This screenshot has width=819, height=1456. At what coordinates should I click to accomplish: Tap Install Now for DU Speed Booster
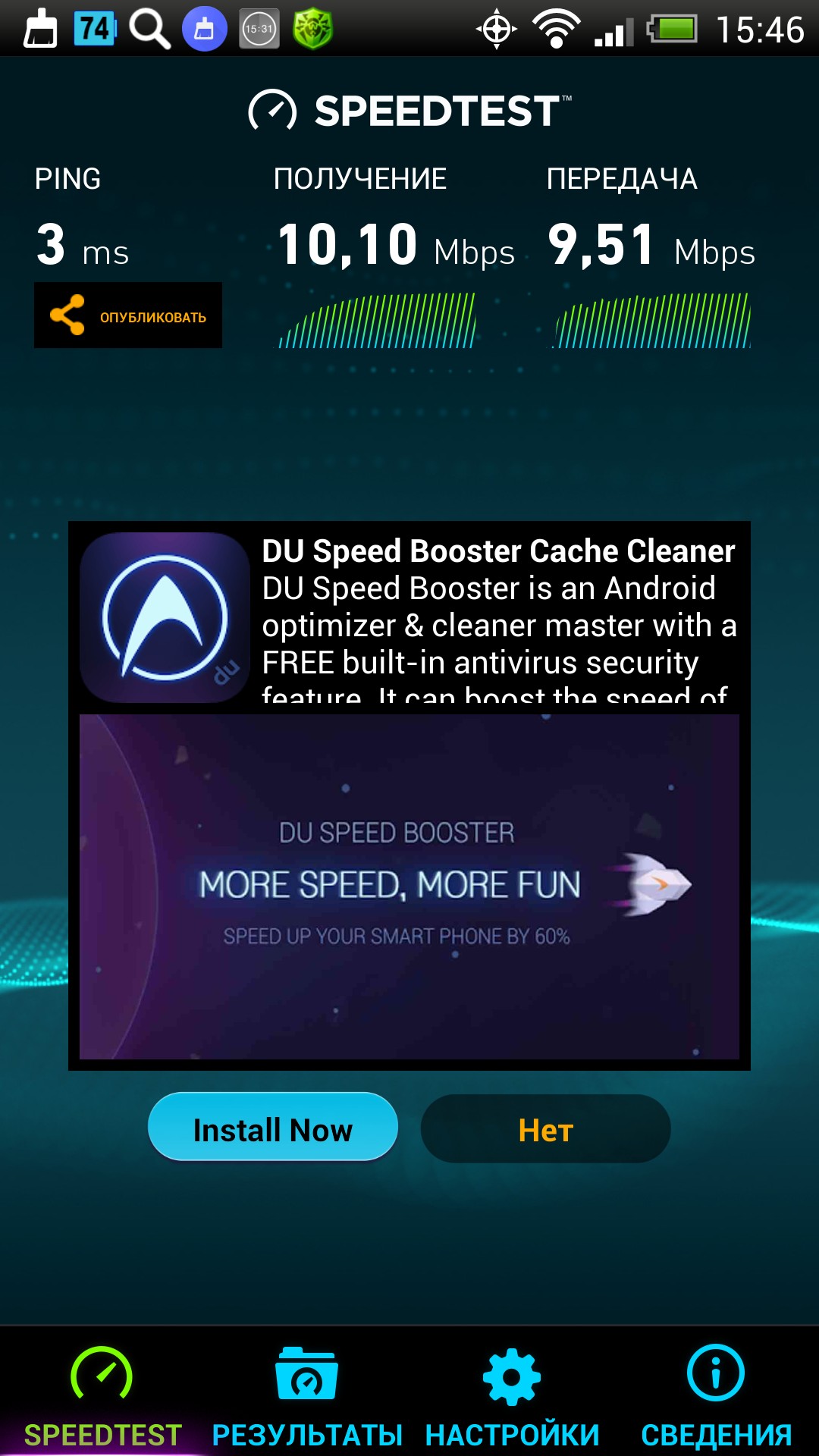pyautogui.click(x=273, y=1128)
